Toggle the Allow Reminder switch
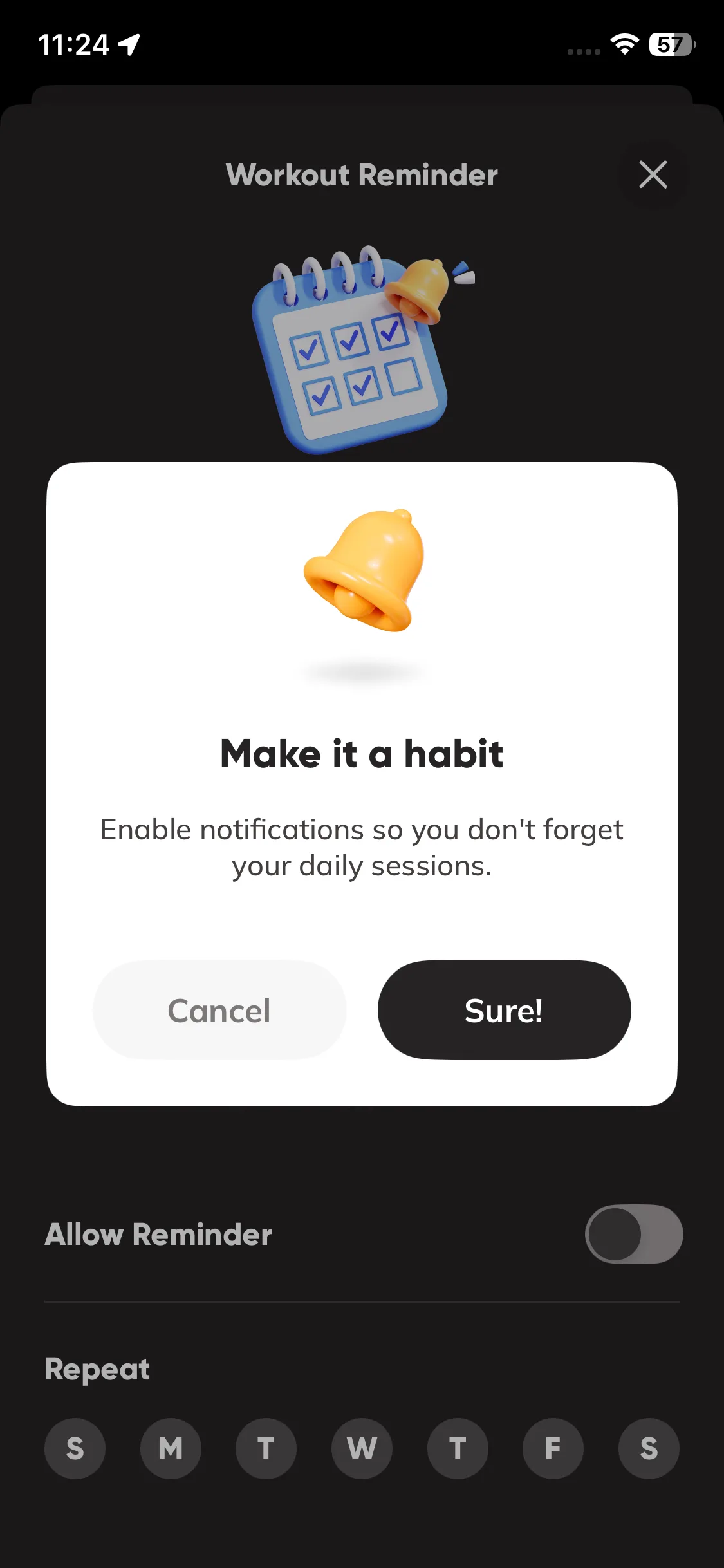 pyautogui.click(x=633, y=1234)
